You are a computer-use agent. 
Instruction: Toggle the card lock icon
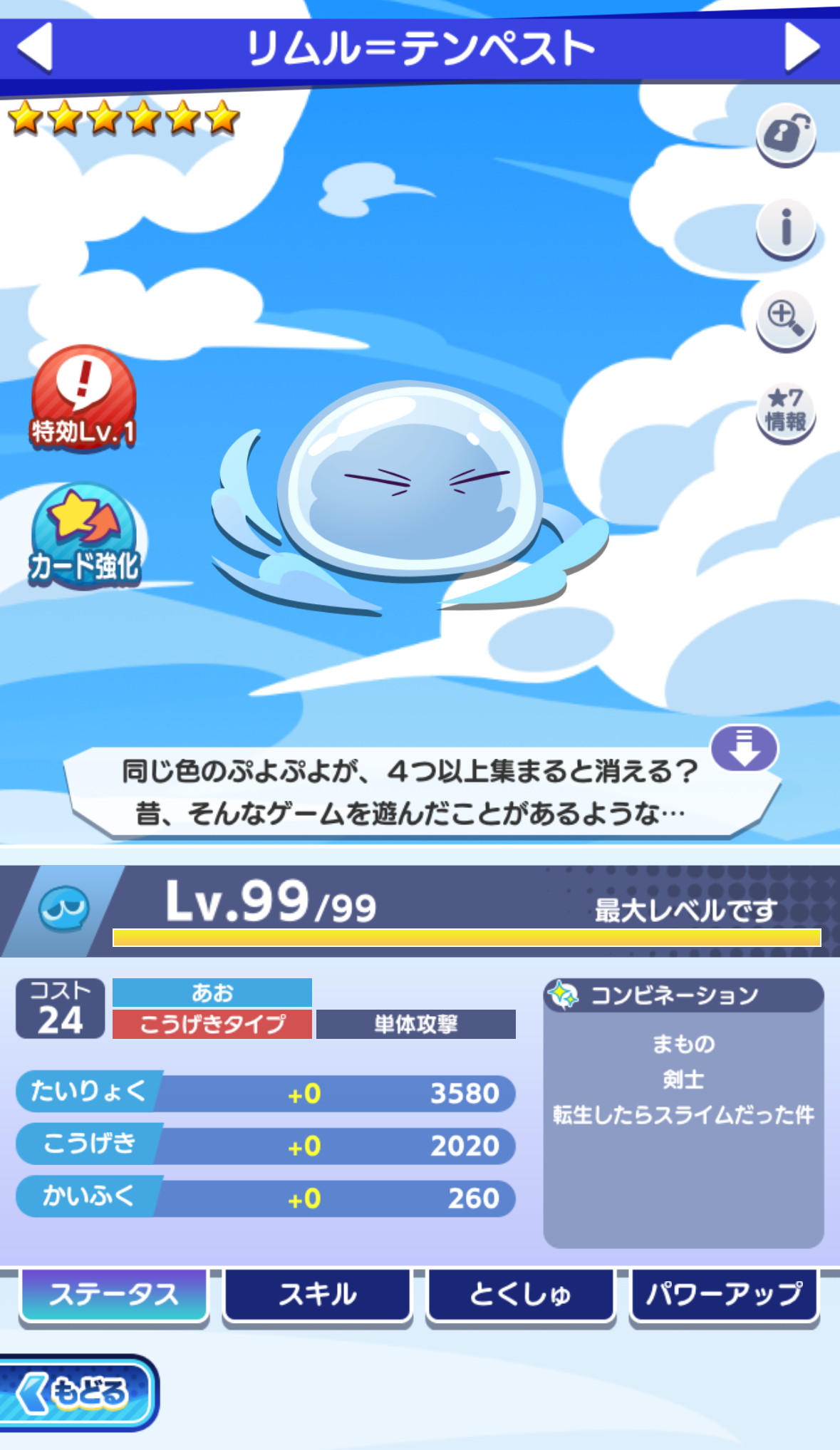pyautogui.click(x=785, y=134)
